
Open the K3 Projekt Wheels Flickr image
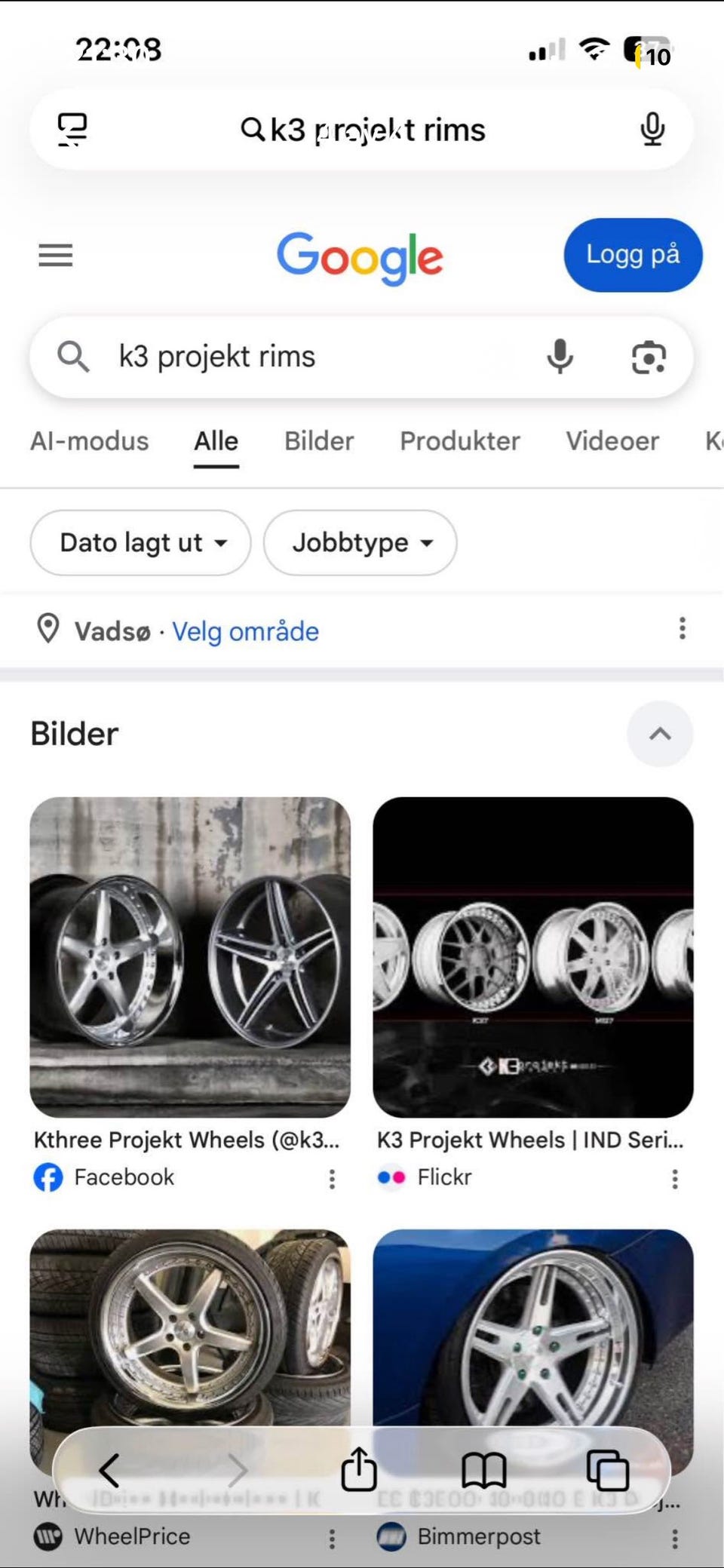tap(533, 956)
